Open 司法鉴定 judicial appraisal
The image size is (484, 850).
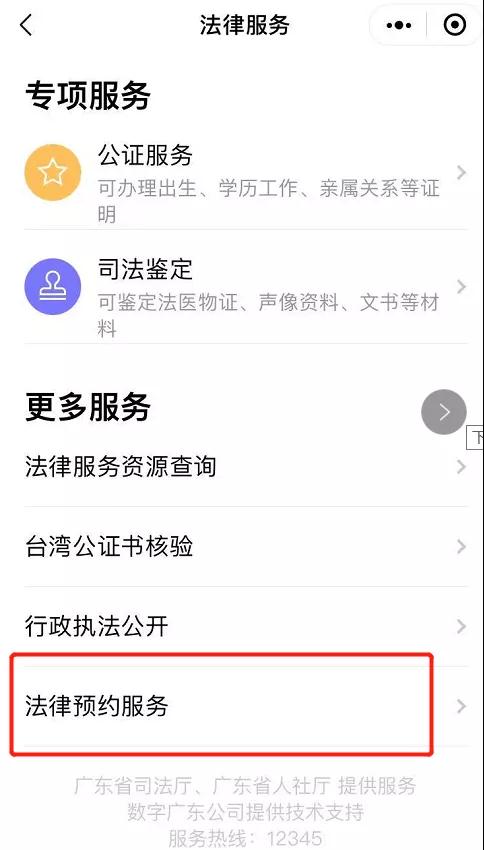click(246, 293)
